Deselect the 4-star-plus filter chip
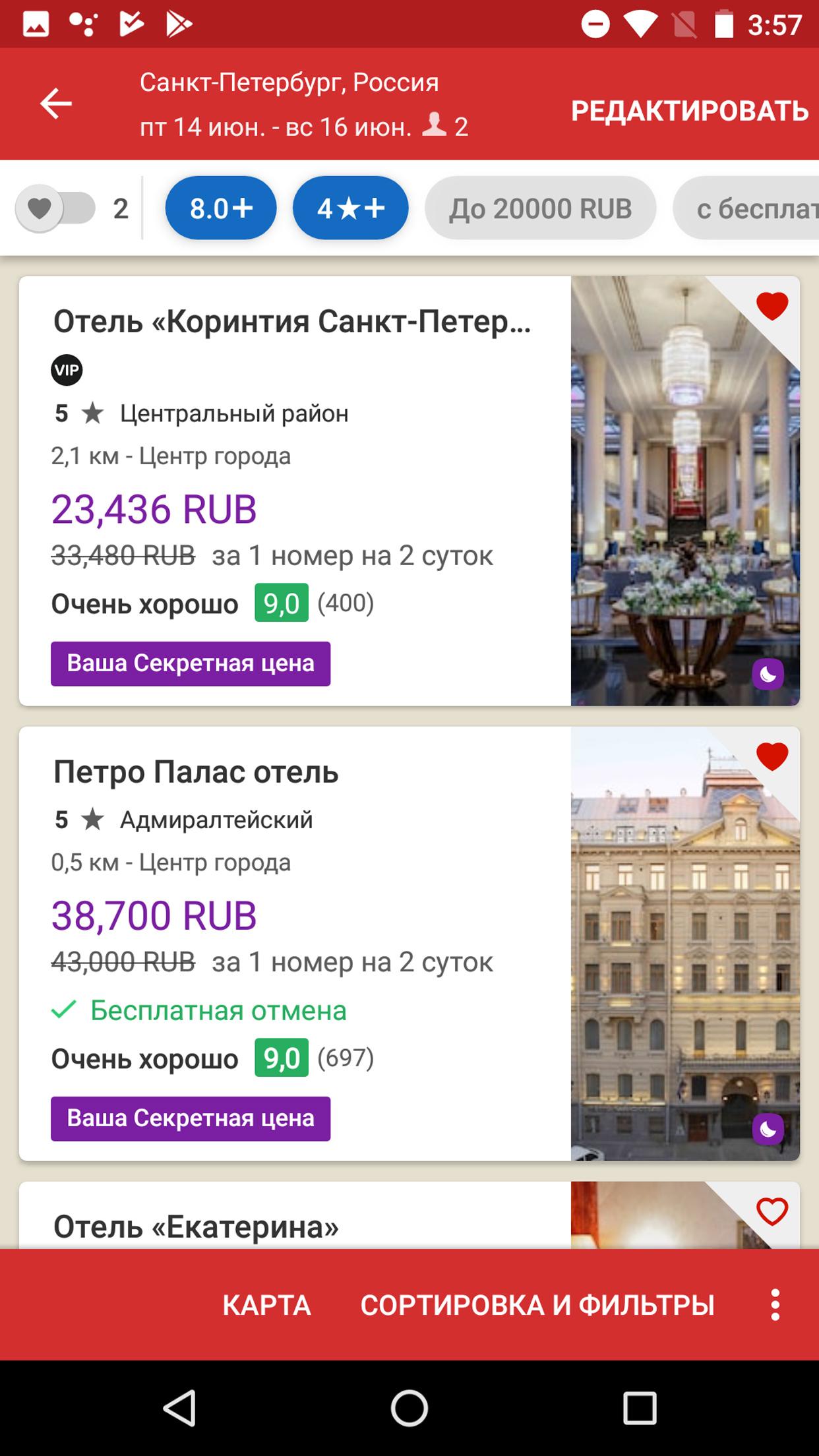Image resolution: width=819 pixels, height=1456 pixels. (x=350, y=208)
